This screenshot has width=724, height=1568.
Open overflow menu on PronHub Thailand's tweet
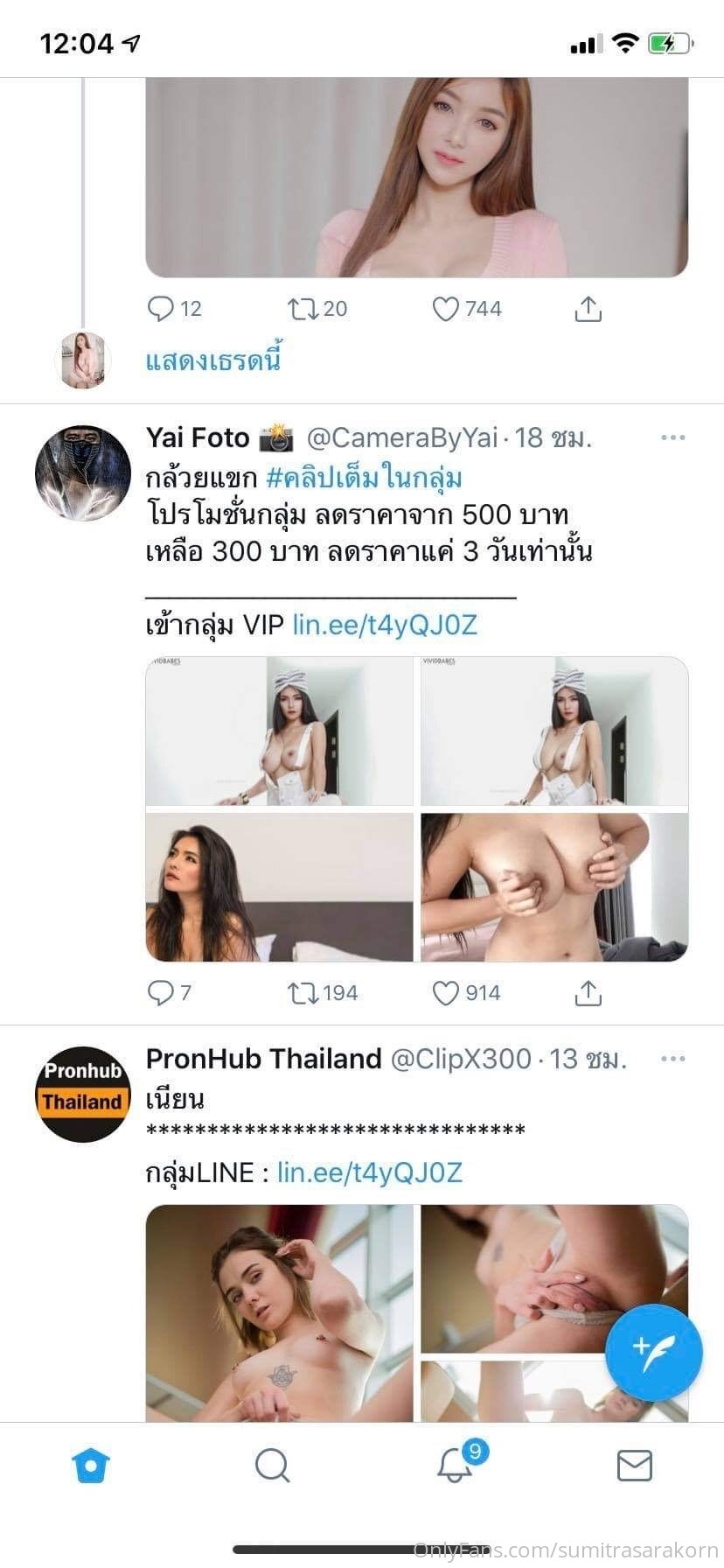point(672,1059)
